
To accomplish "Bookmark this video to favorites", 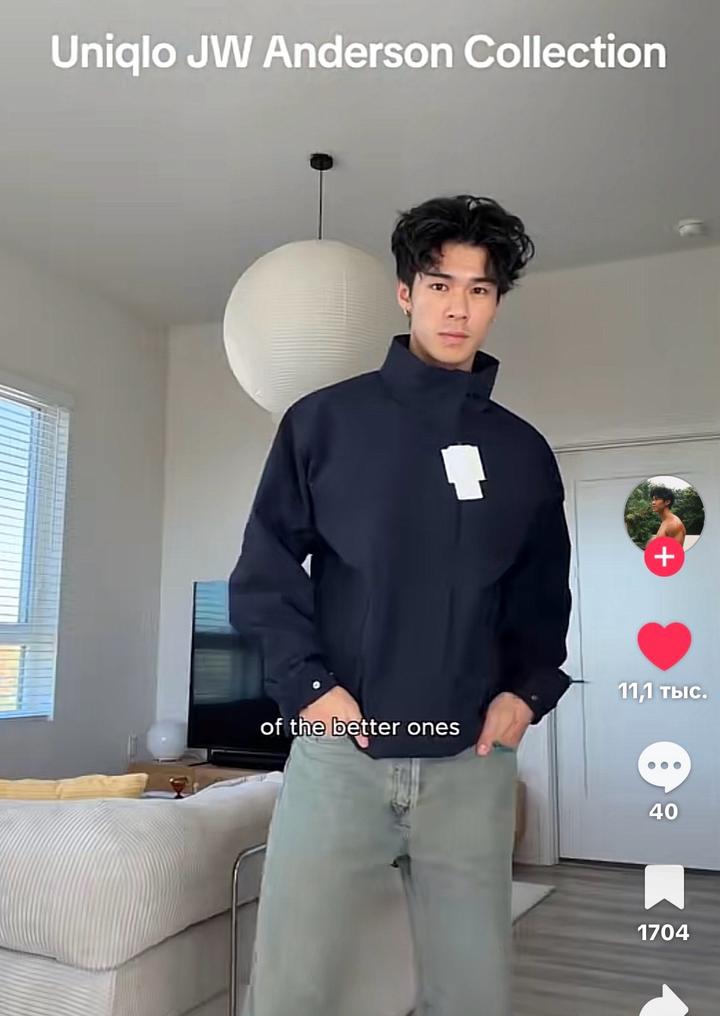I will pyautogui.click(x=664, y=887).
